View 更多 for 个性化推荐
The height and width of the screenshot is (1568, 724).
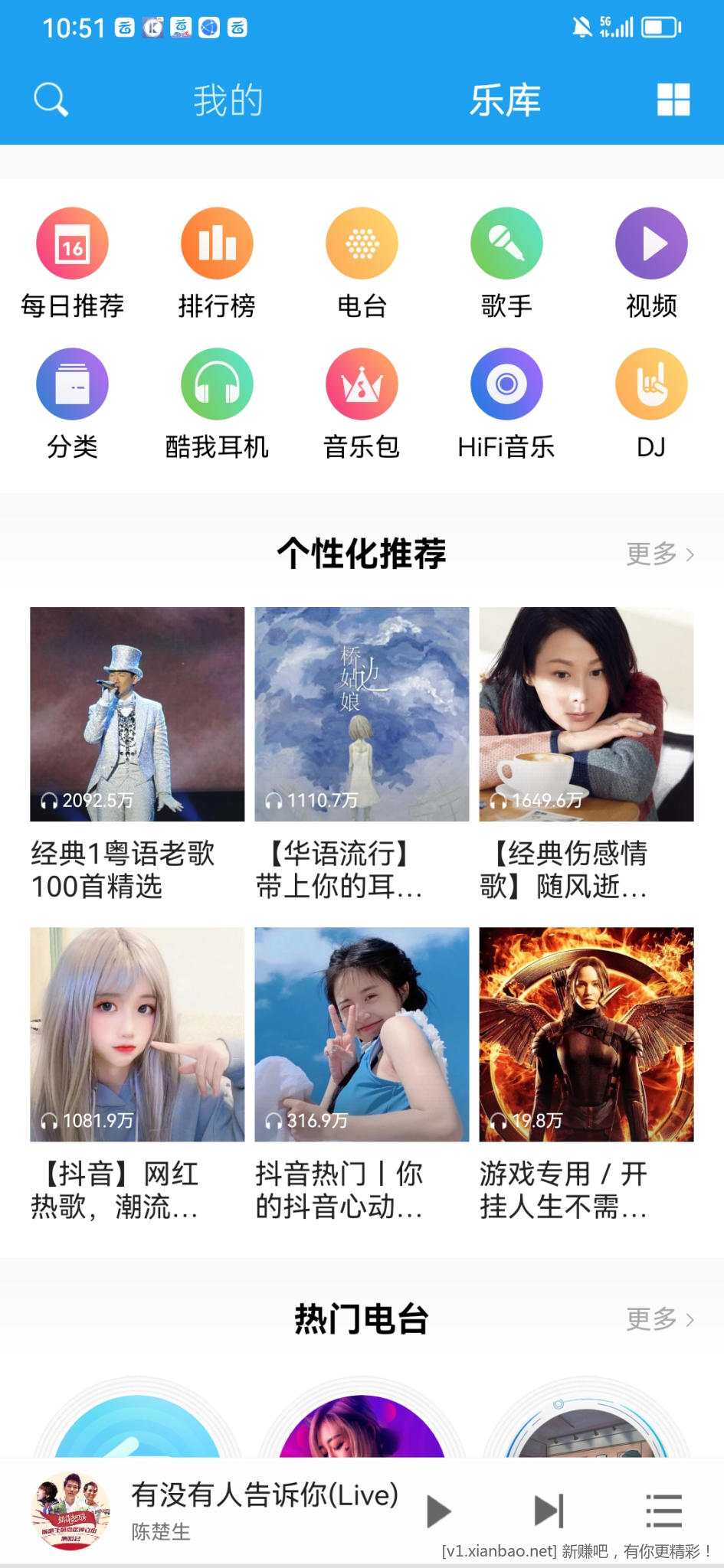coord(659,554)
